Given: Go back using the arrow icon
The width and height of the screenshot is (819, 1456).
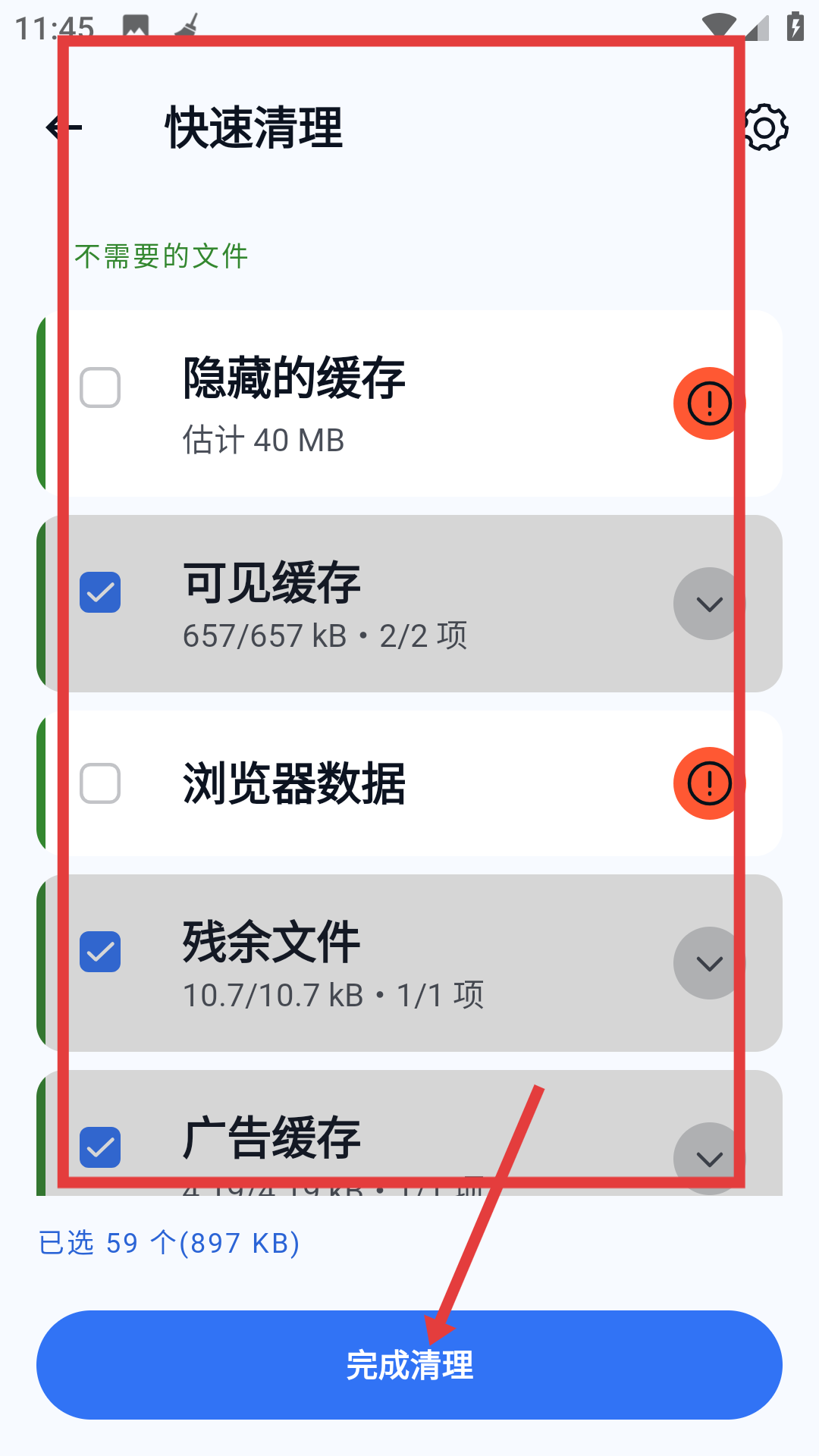Looking at the screenshot, I should [x=64, y=127].
